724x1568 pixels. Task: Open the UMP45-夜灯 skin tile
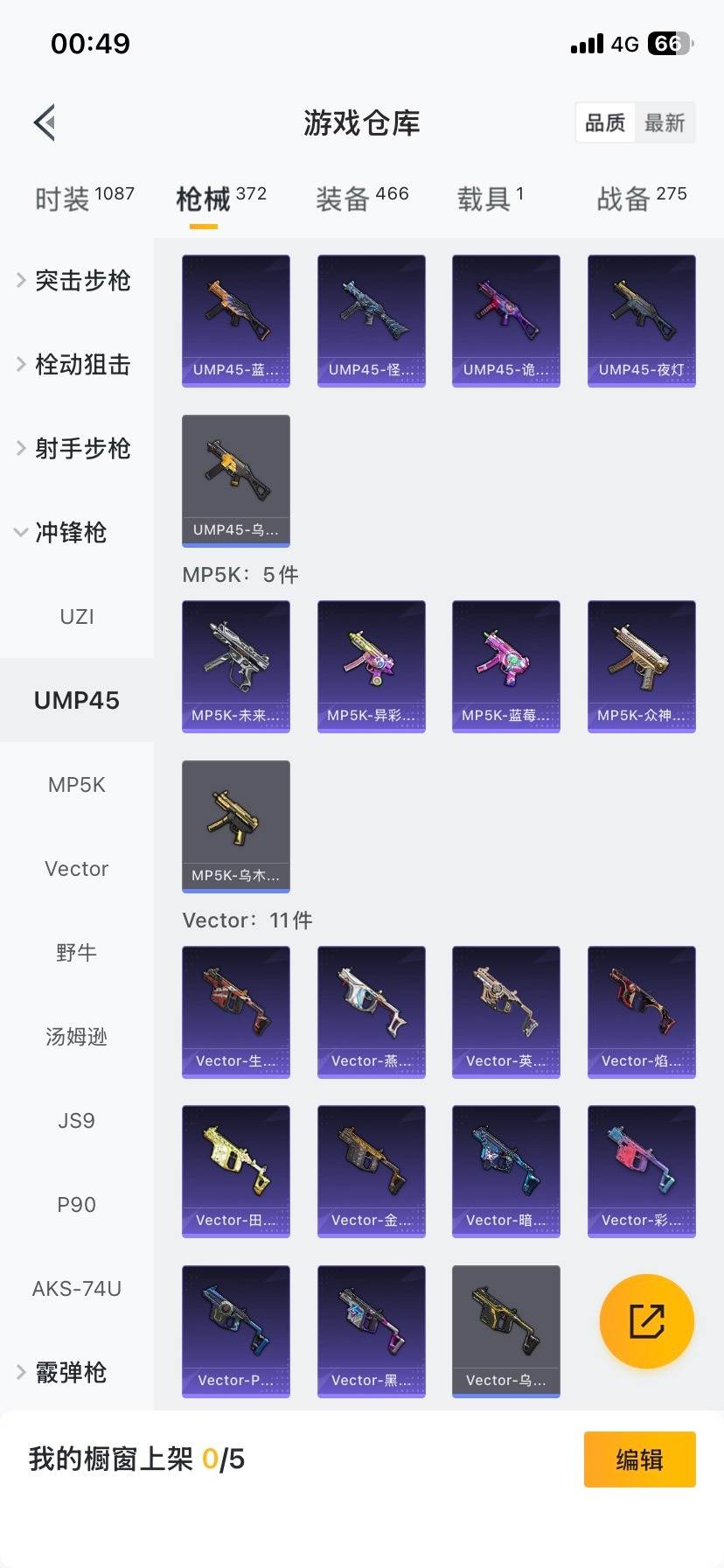(641, 320)
